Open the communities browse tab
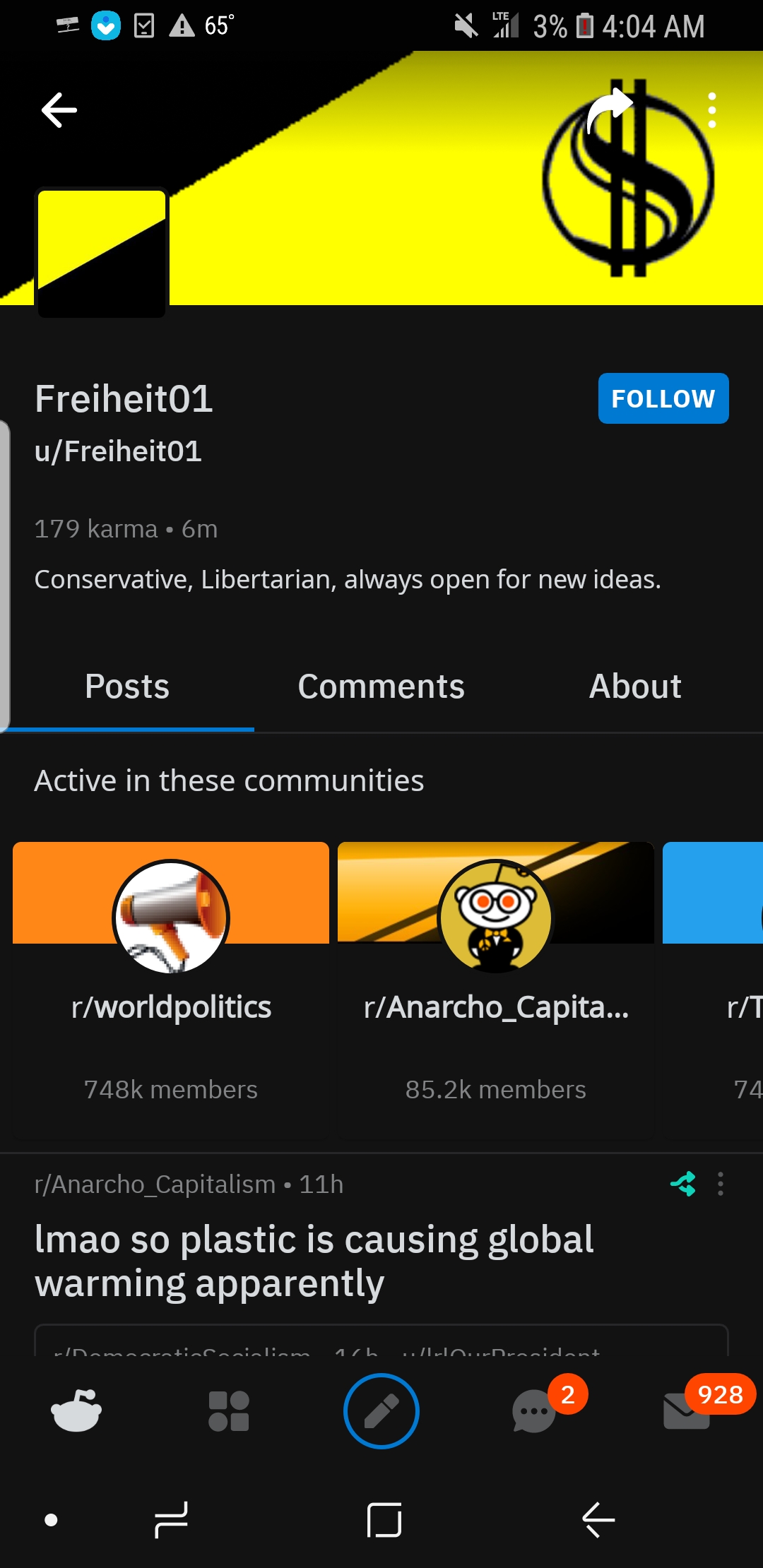The height and width of the screenshot is (1568, 763). (229, 1411)
